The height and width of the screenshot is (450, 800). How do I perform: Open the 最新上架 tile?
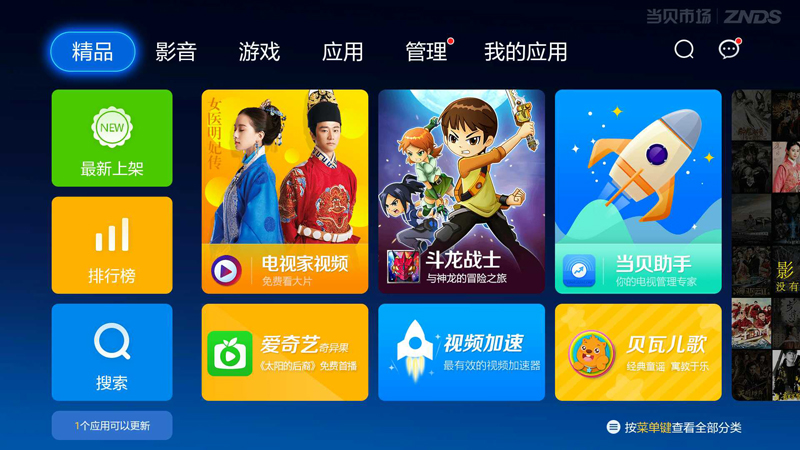112,138
